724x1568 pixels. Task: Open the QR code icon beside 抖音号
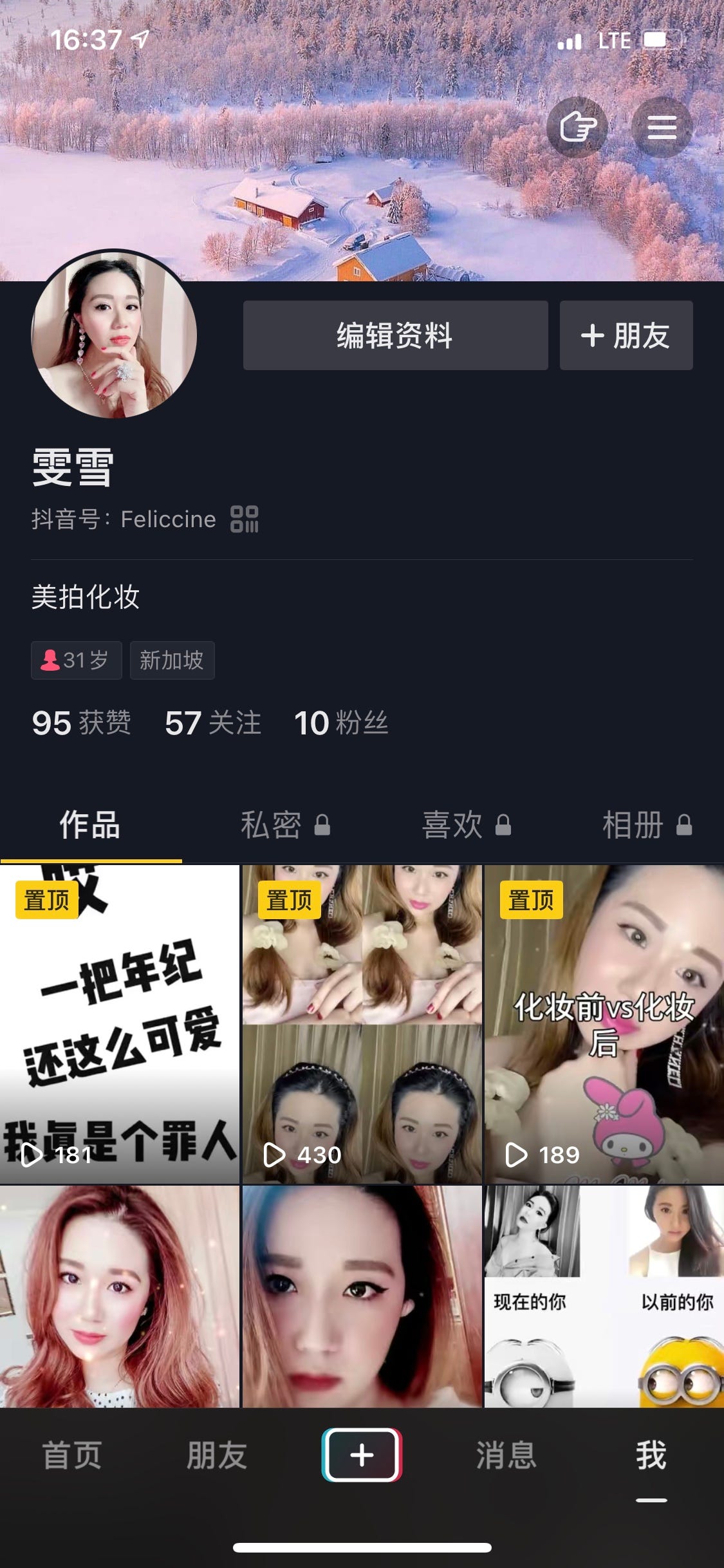coord(245,519)
